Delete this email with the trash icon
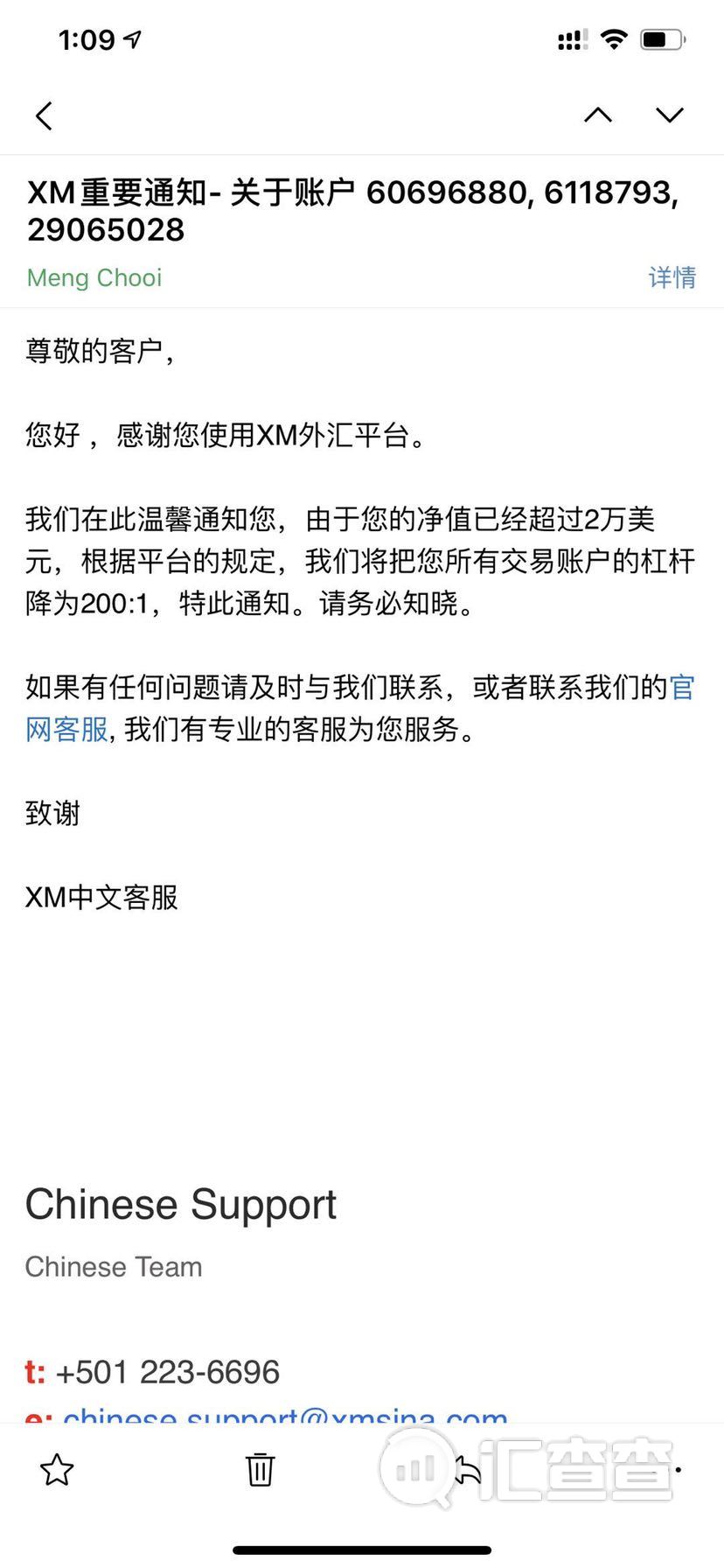Image resolution: width=724 pixels, height=1568 pixels. 260,1470
